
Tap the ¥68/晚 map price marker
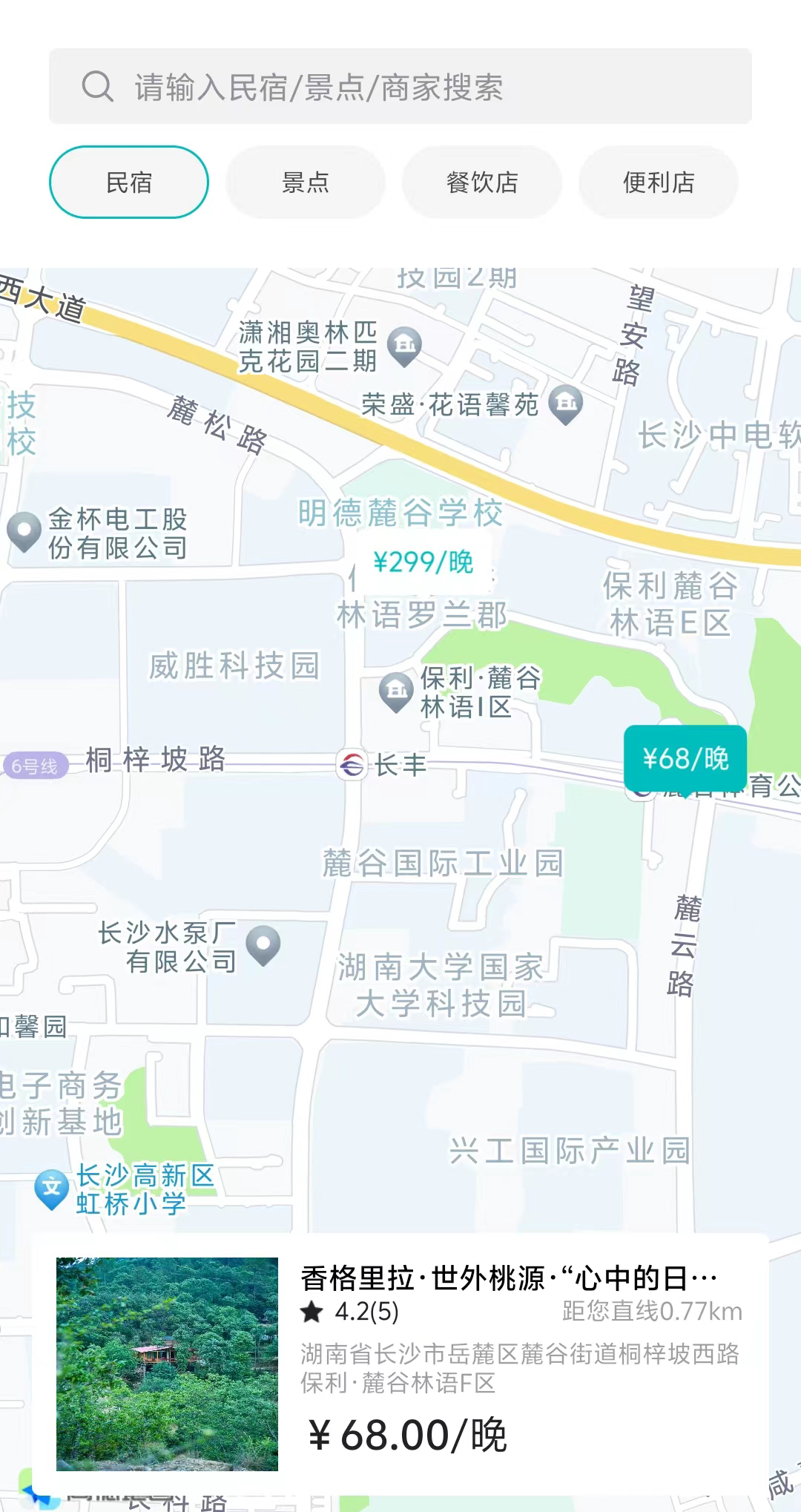click(685, 759)
